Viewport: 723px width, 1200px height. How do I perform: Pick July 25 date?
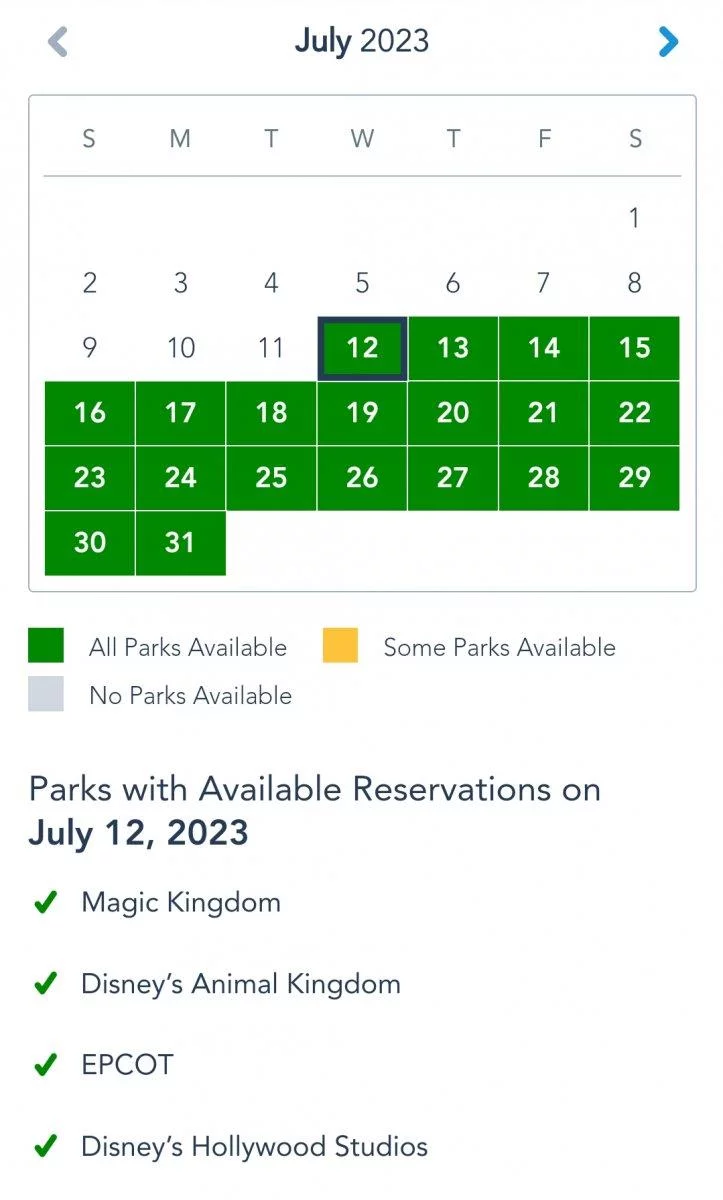[271, 478]
